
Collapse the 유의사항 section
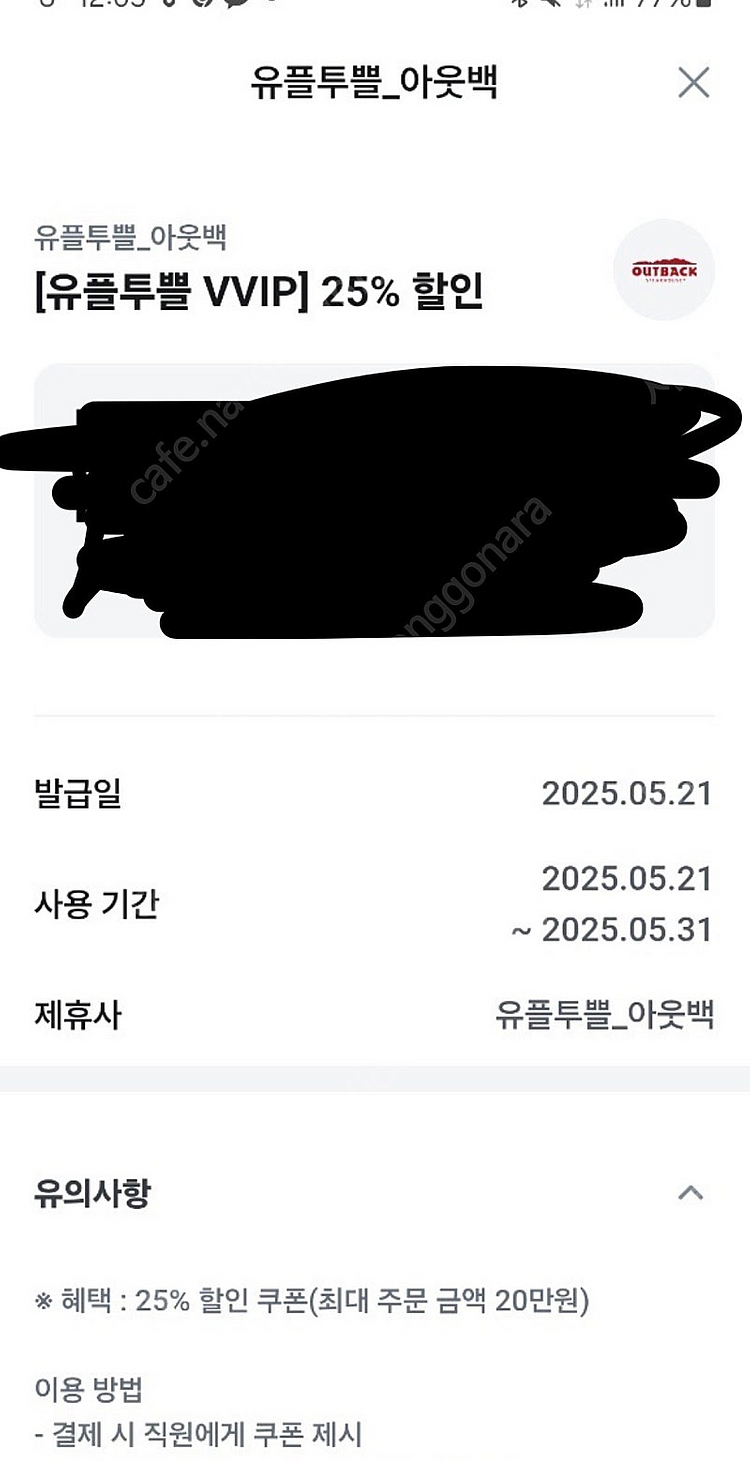(x=690, y=1193)
